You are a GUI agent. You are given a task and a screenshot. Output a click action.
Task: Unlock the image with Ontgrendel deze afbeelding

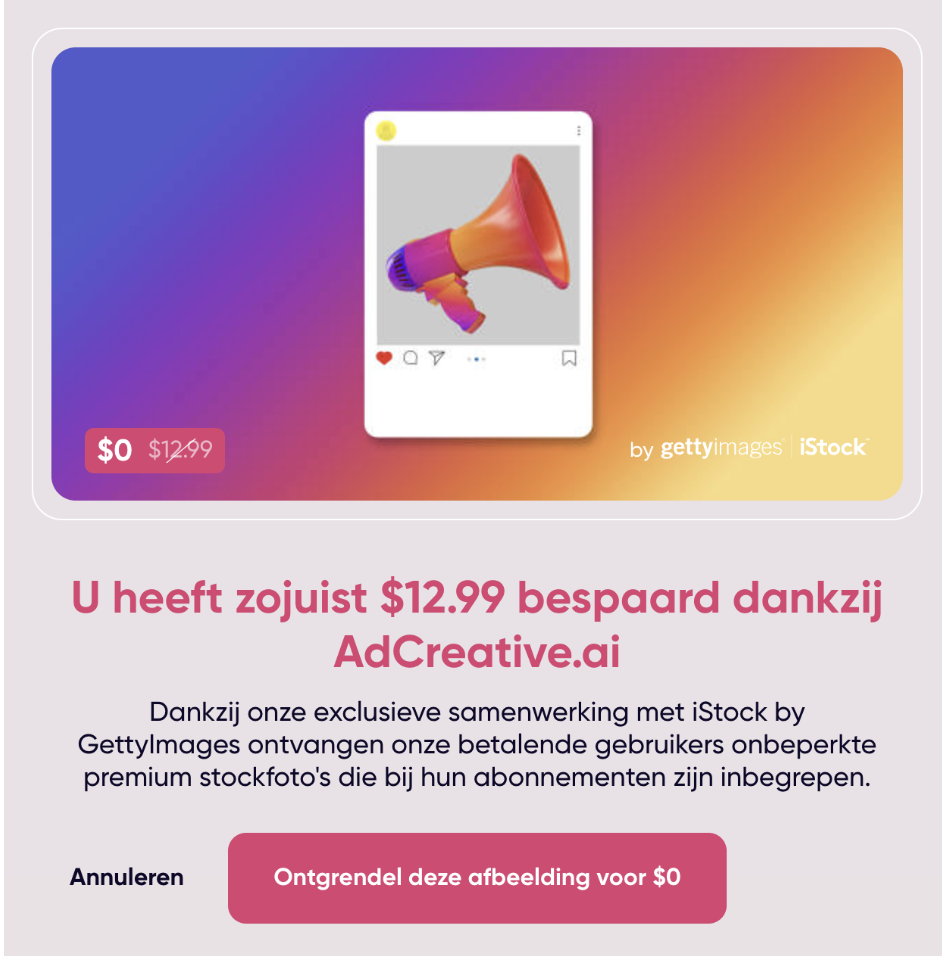(x=477, y=878)
